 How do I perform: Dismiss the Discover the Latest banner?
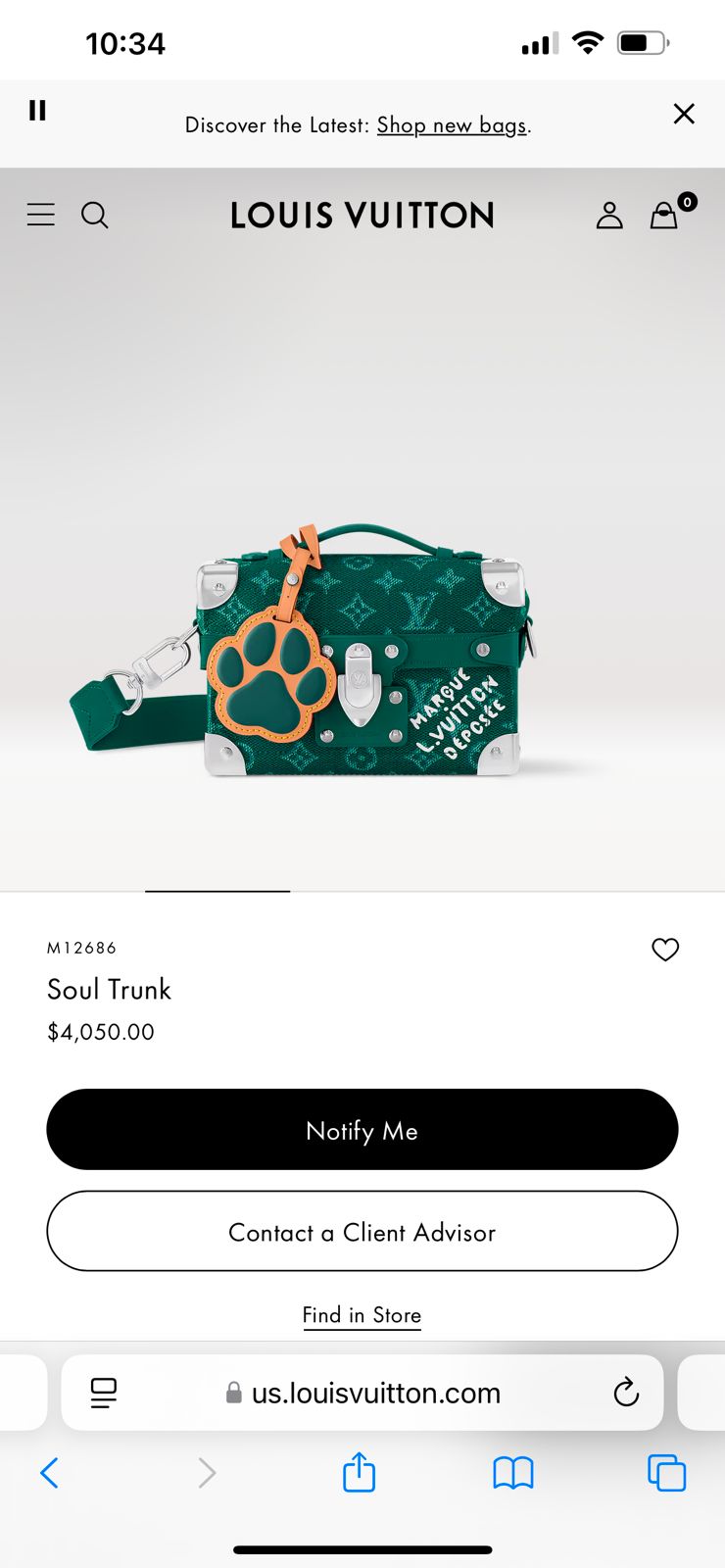pos(683,114)
